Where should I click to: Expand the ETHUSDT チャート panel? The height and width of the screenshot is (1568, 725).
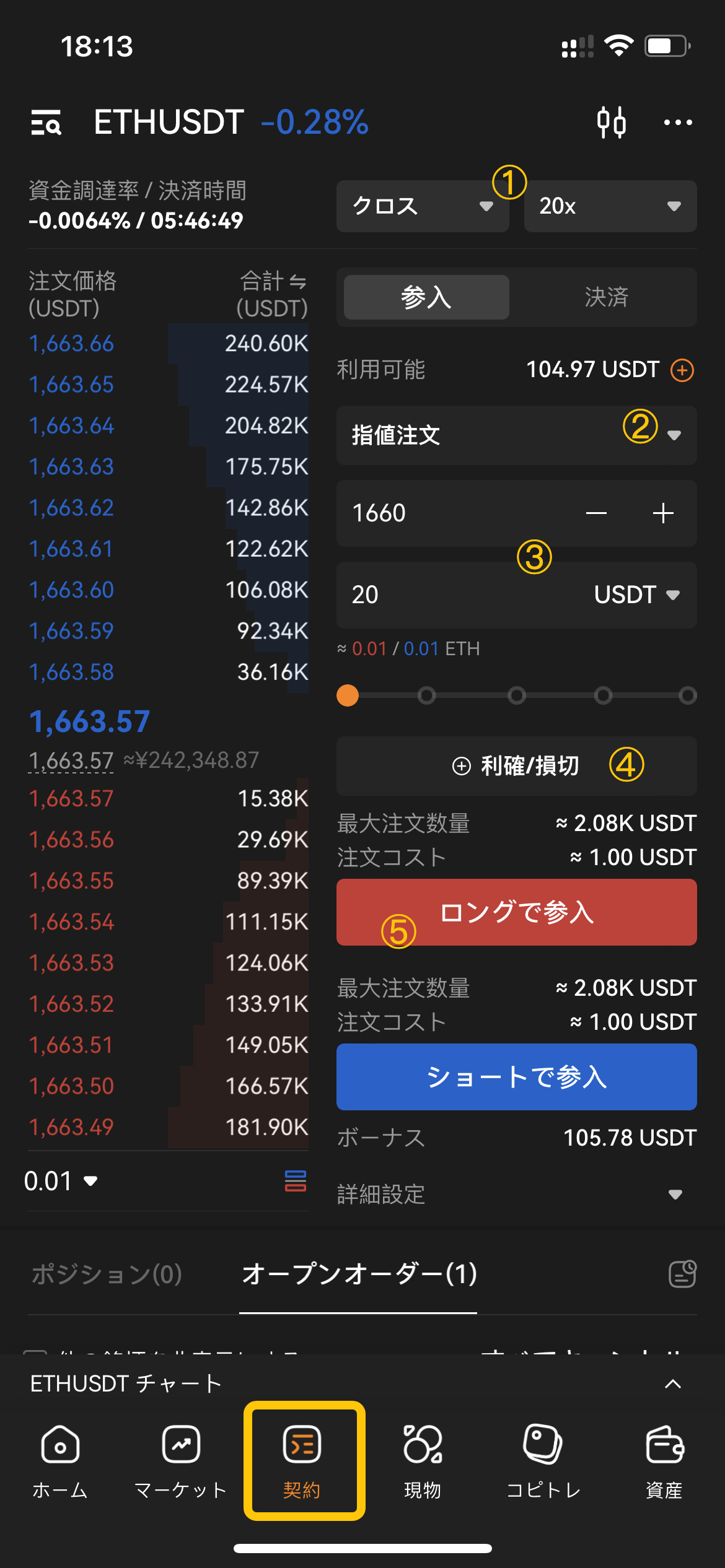point(673,1383)
